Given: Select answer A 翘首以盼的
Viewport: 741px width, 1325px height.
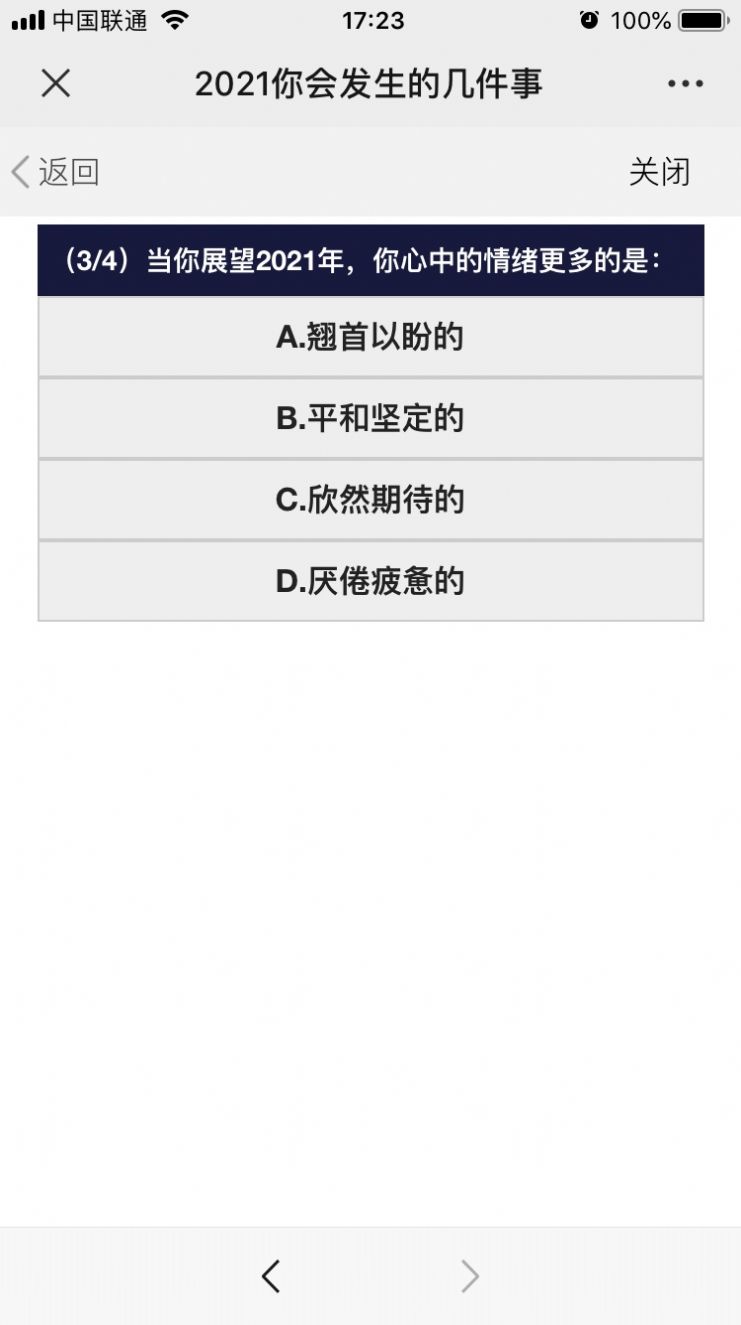Looking at the screenshot, I should 370,336.
